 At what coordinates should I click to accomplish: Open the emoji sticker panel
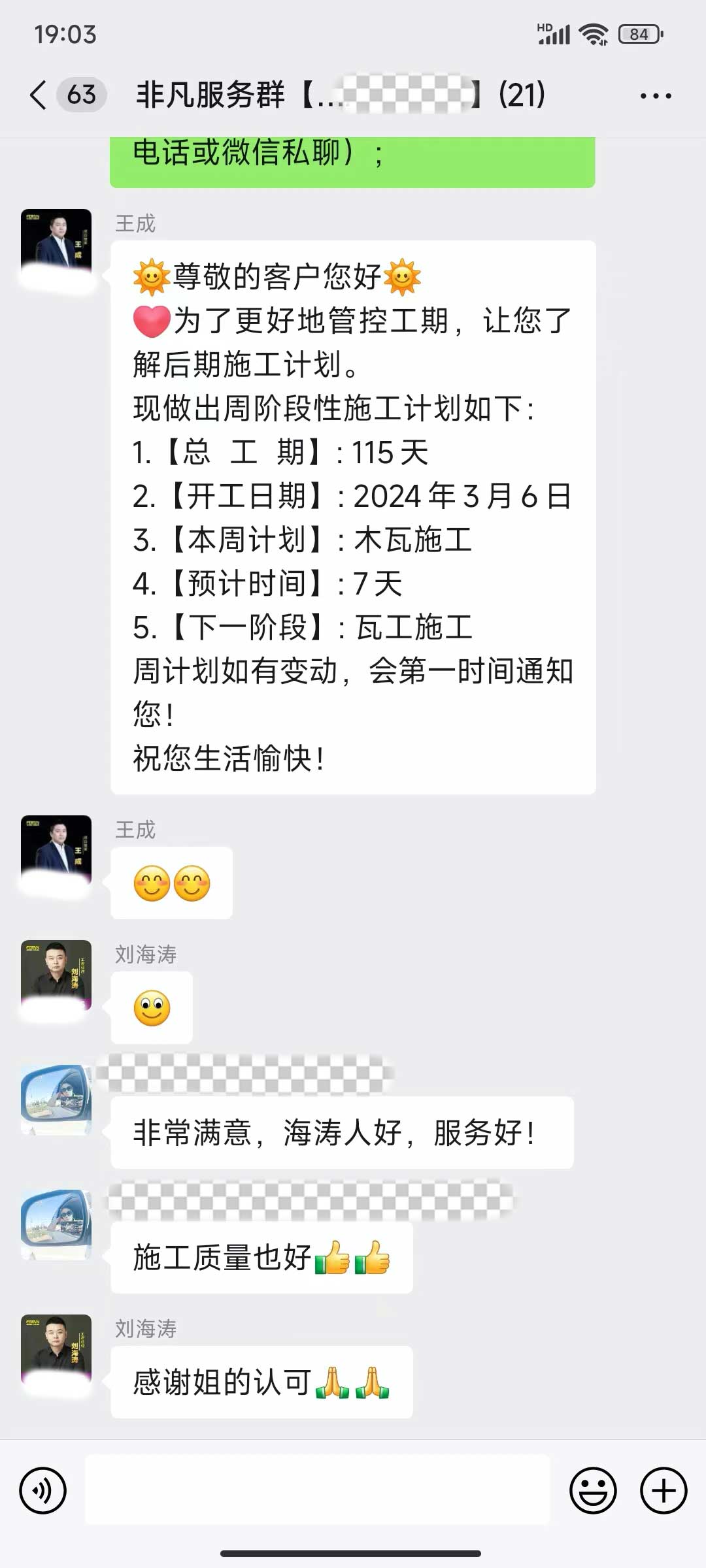coord(593,1490)
